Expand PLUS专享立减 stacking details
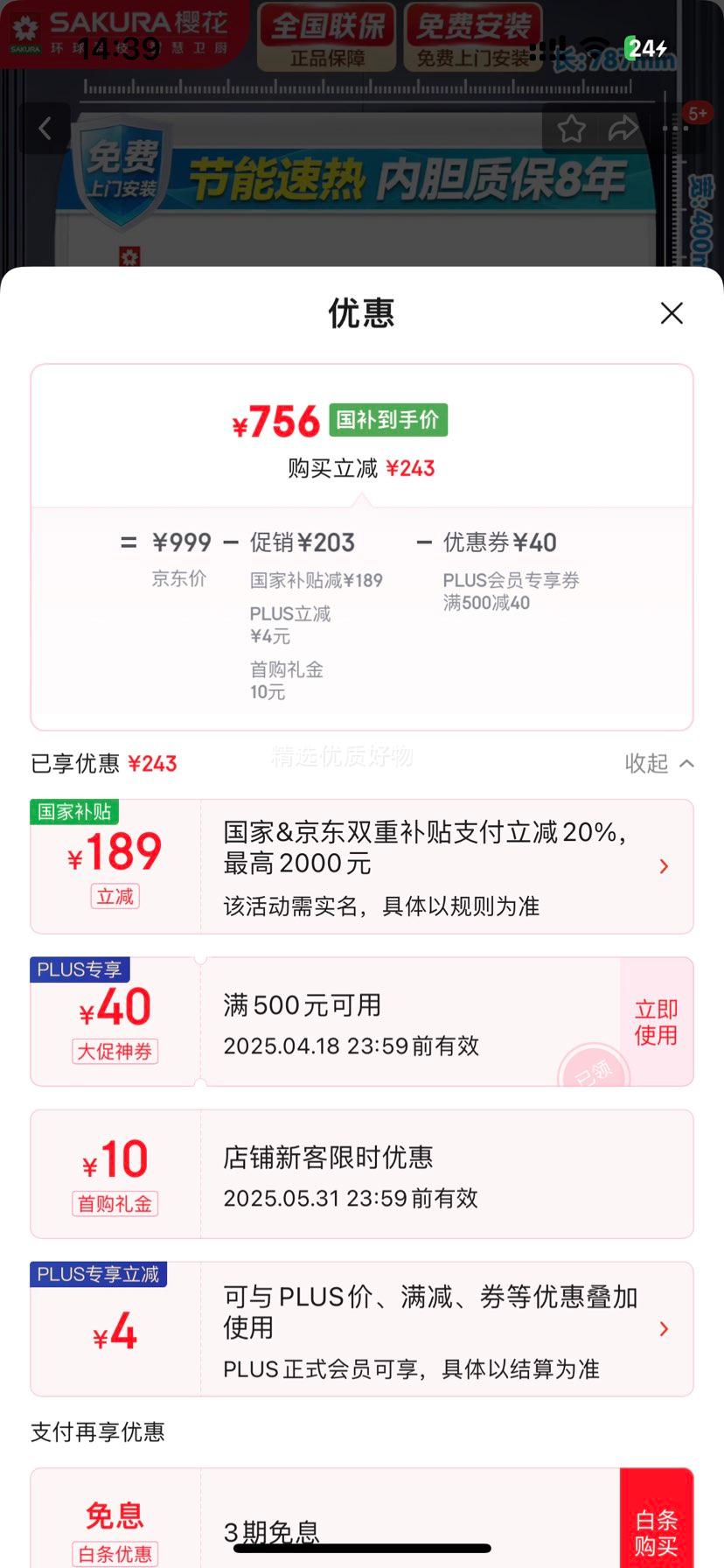 [x=665, y=1328]
